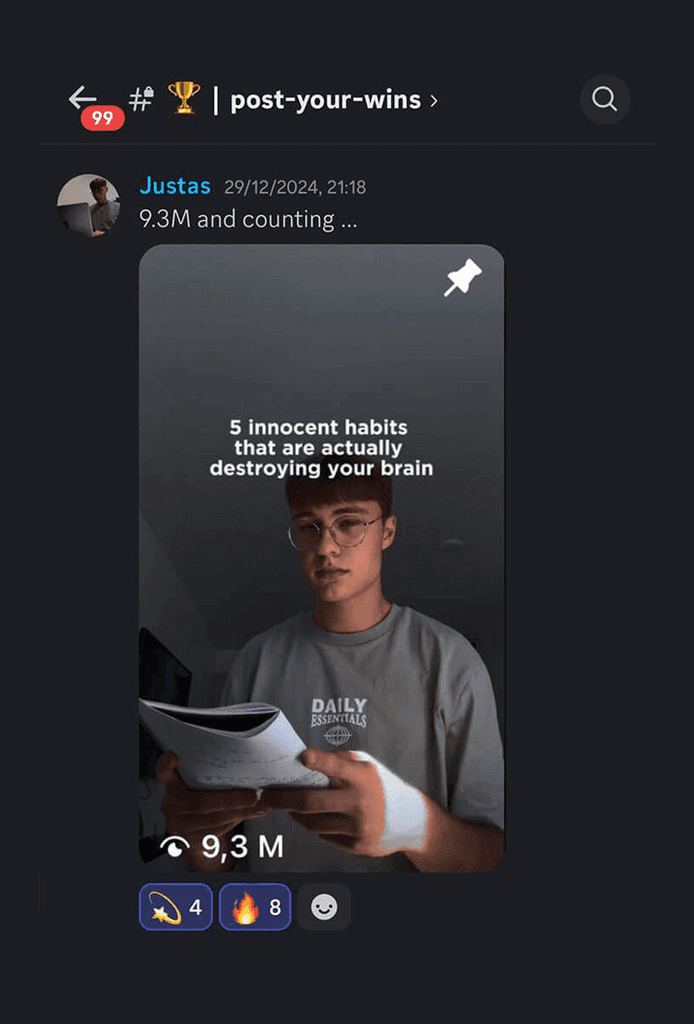The height and width of the screenshot is (1024, 694).
Task: Open the 9,3 M video image attachment
Action: click(x=321, y=557)
